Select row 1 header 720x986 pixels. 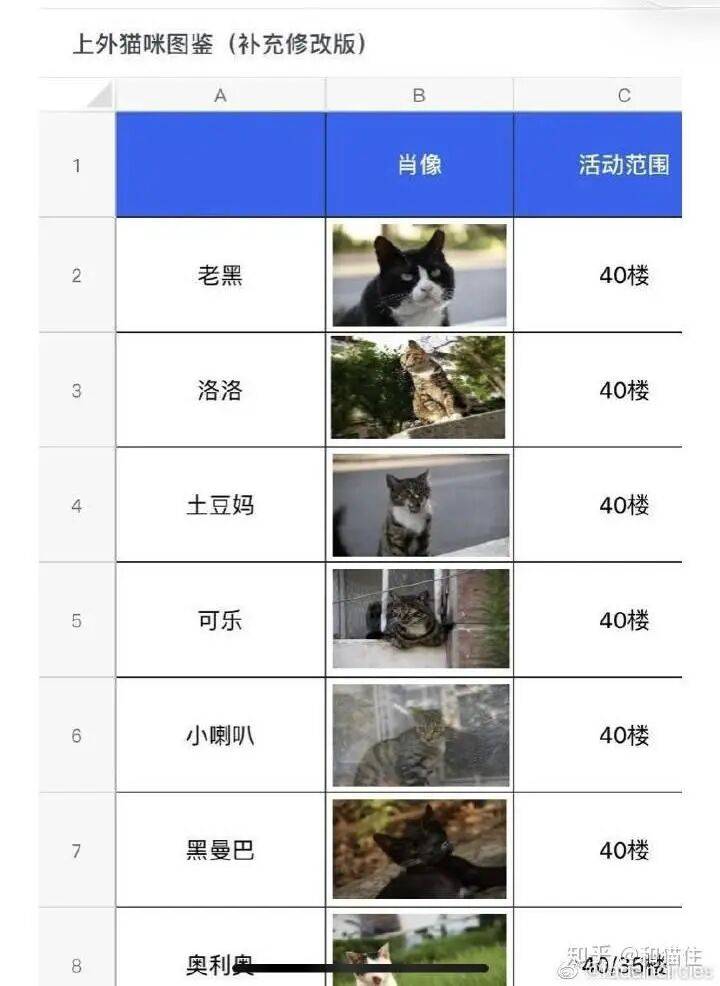click(x=77, y=165)
